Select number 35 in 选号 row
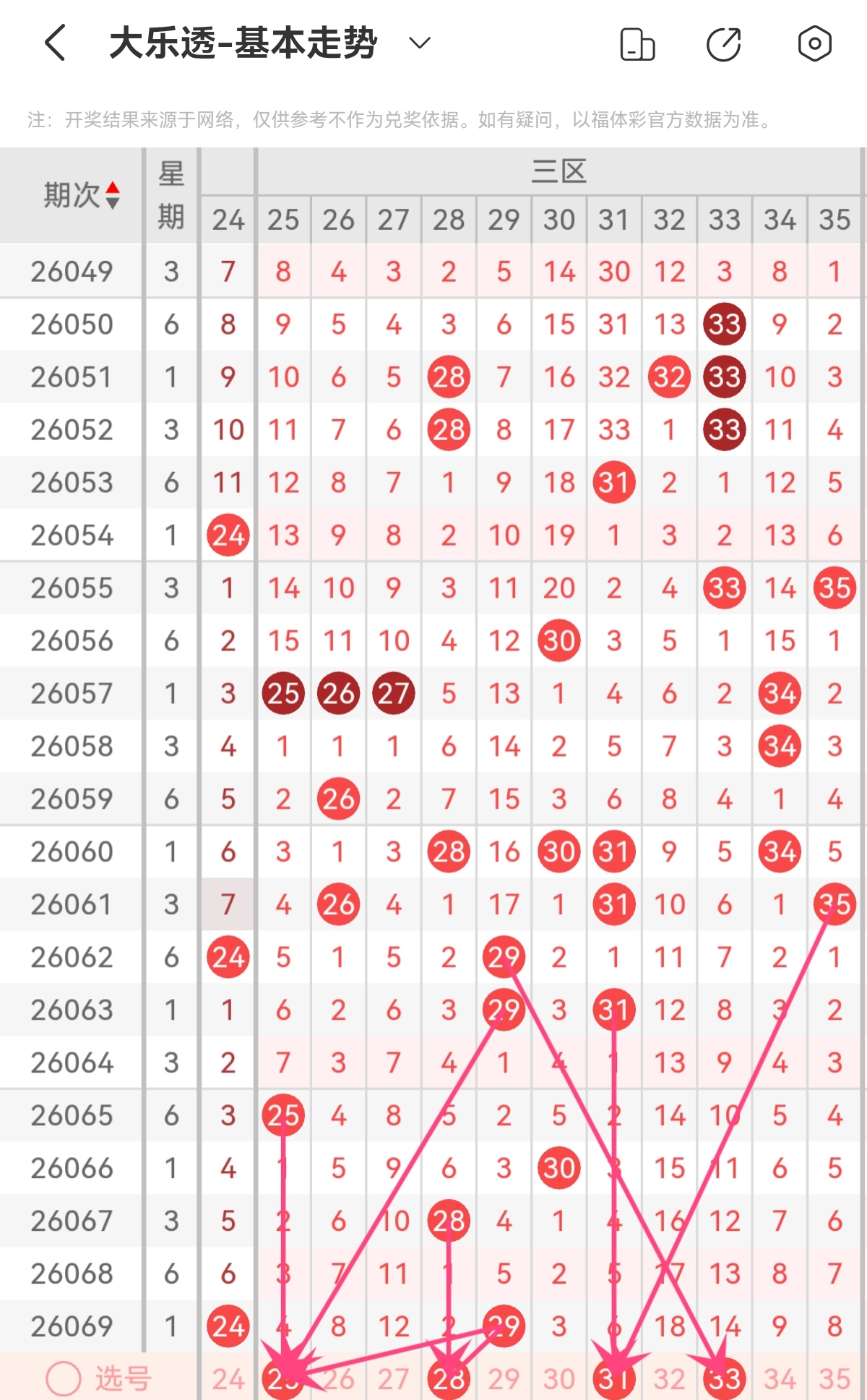 [x=834, y=1379]
